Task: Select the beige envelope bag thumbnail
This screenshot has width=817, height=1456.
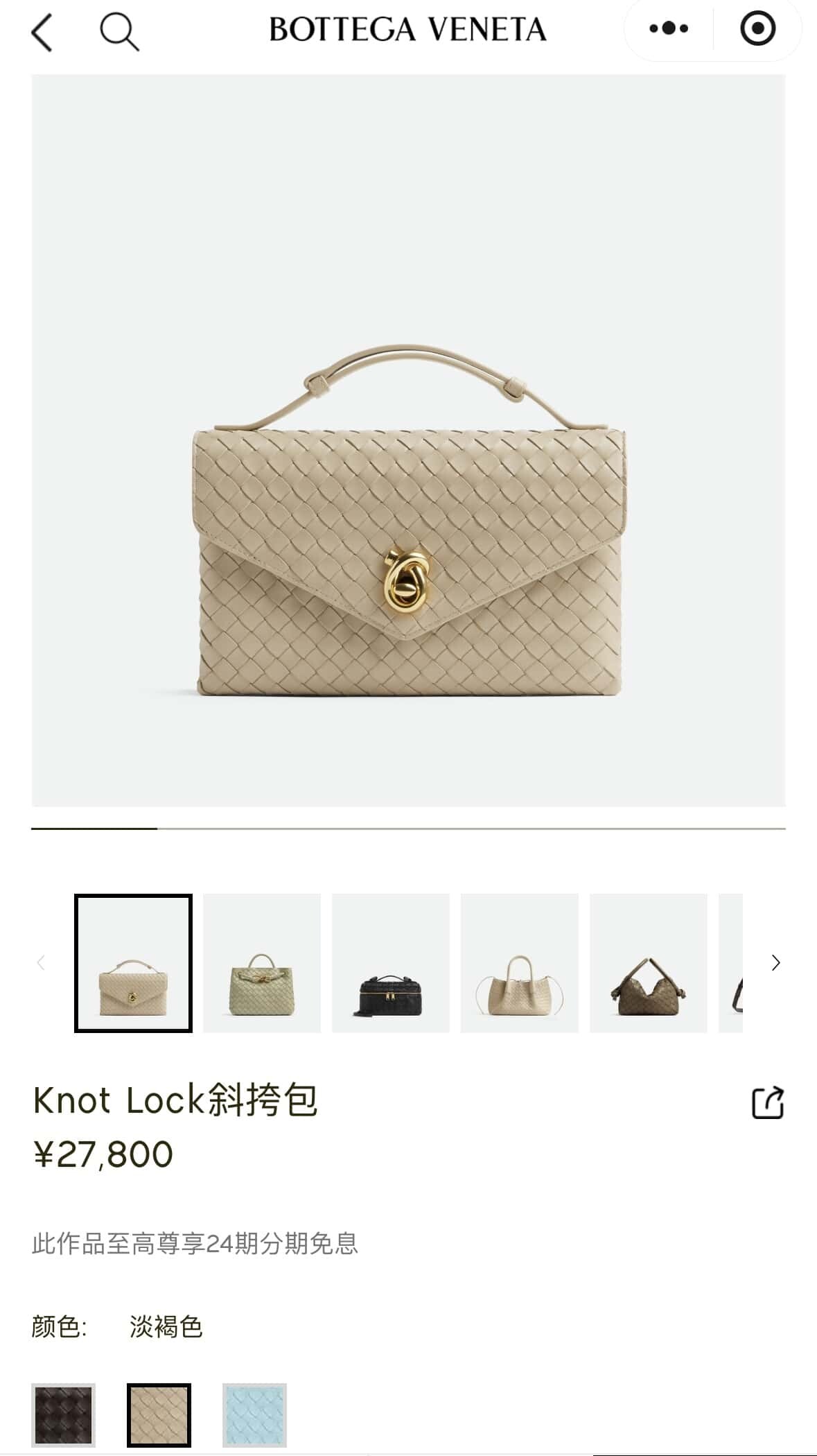Action: click(133, 963)
